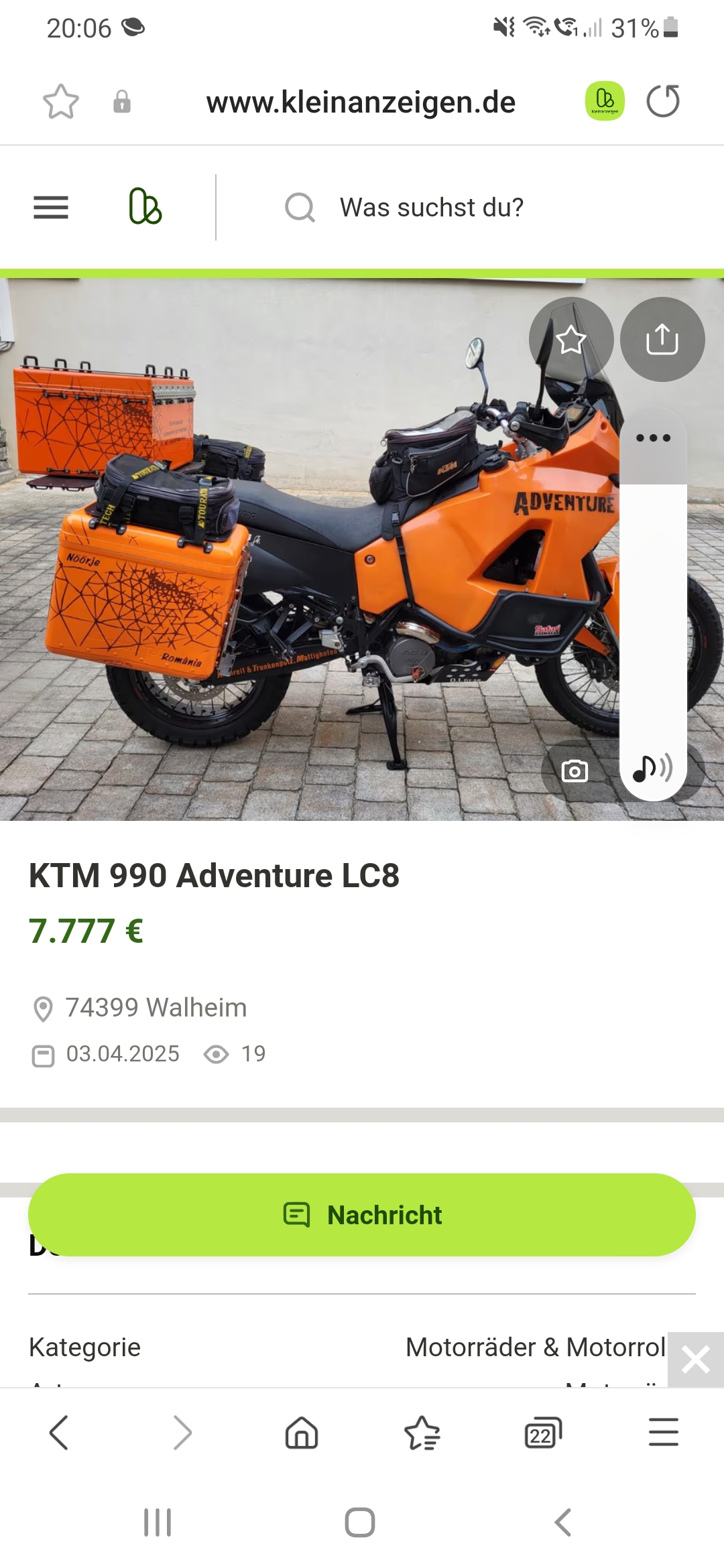Reload the kleinanzeigen.de page
Screen dimensions: 724x1568
pyautogui.click(x=663, y=102)
